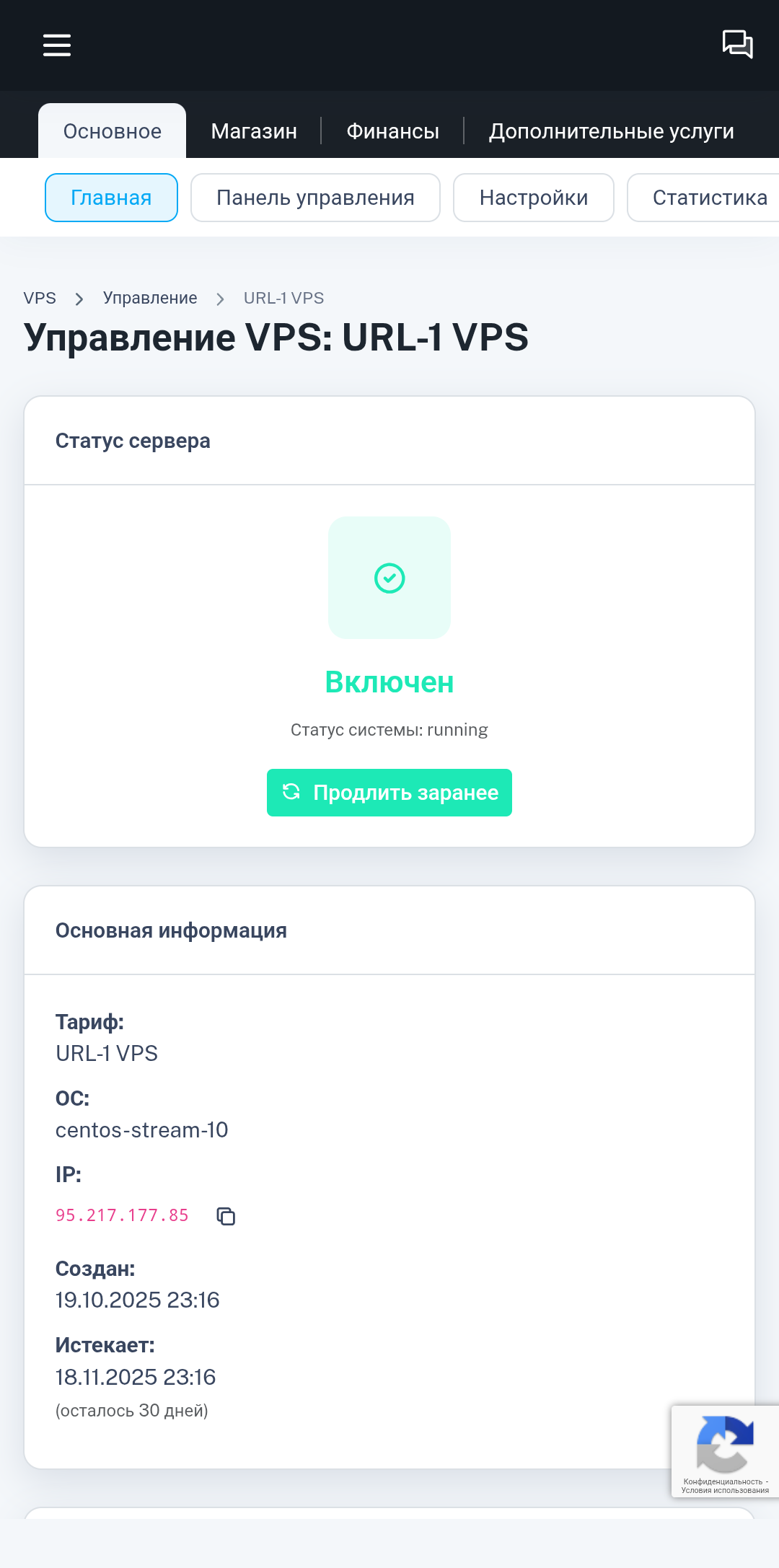Screen dimensions: 779x1568
Task: Tap VPS breadcrumb link
Action: pyautogui.click(x=40, y=298)
